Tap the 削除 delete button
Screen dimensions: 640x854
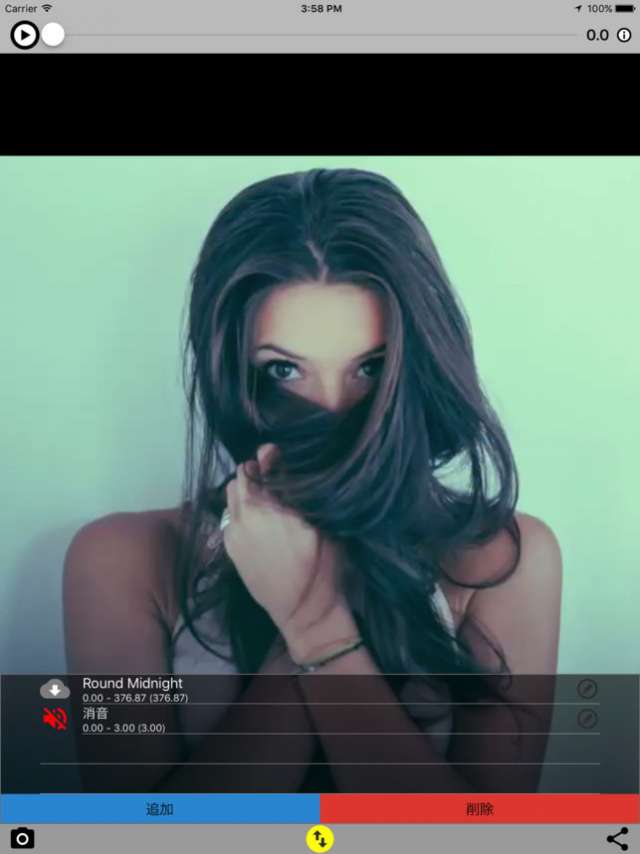(480, 809)
